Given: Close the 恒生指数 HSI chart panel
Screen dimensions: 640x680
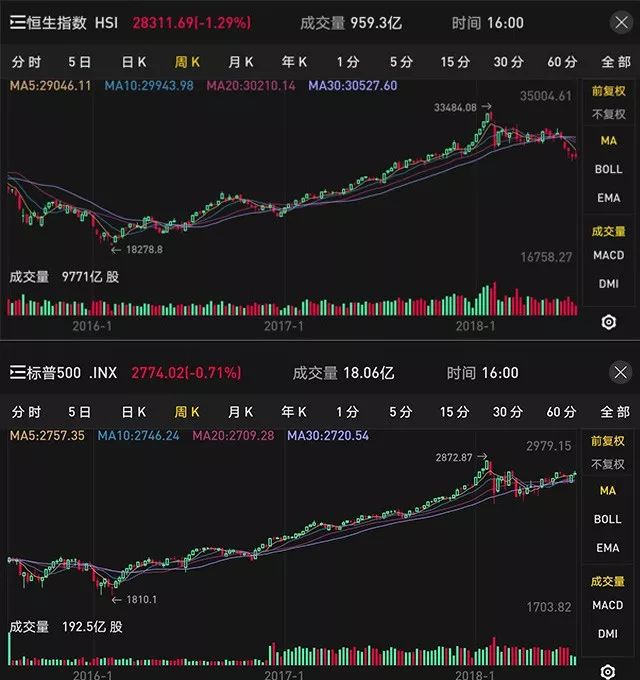Looking at the screenshot, I should (x=621, y=22).
